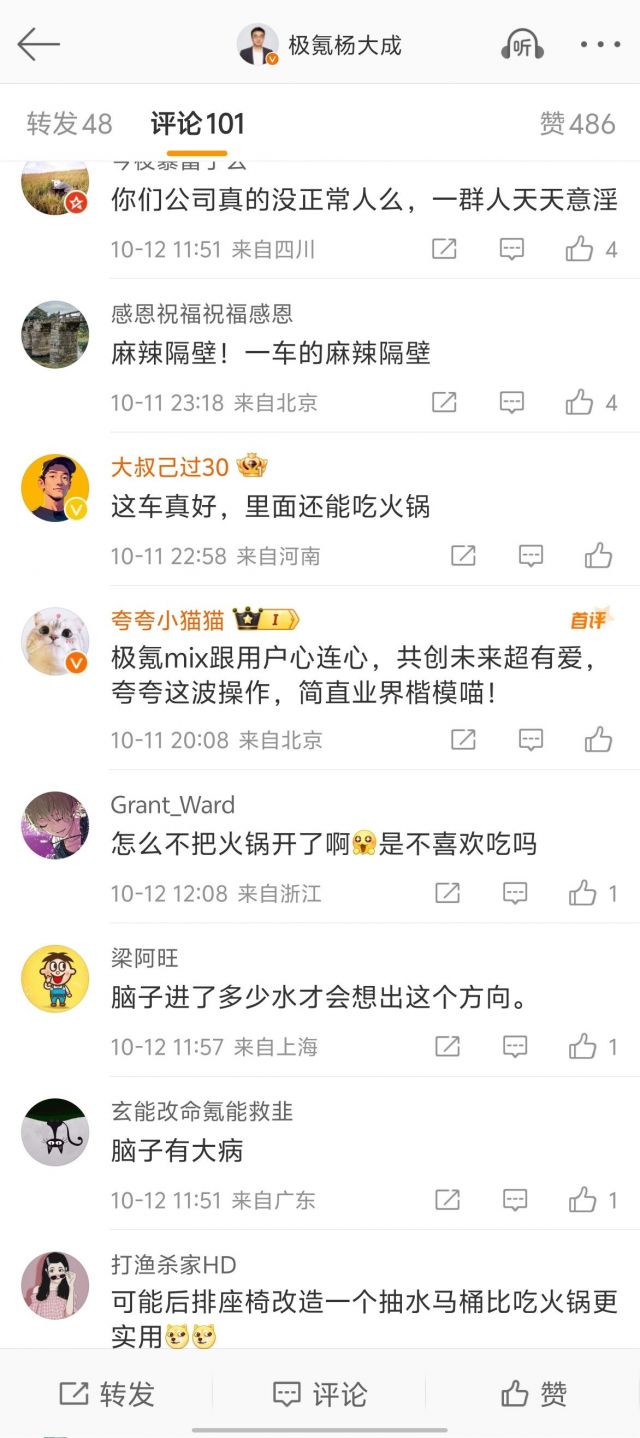The height and width of the screenshot is (1438, 640).
Task: Open the three-dot overflow menu
Action: pos(600,45)
